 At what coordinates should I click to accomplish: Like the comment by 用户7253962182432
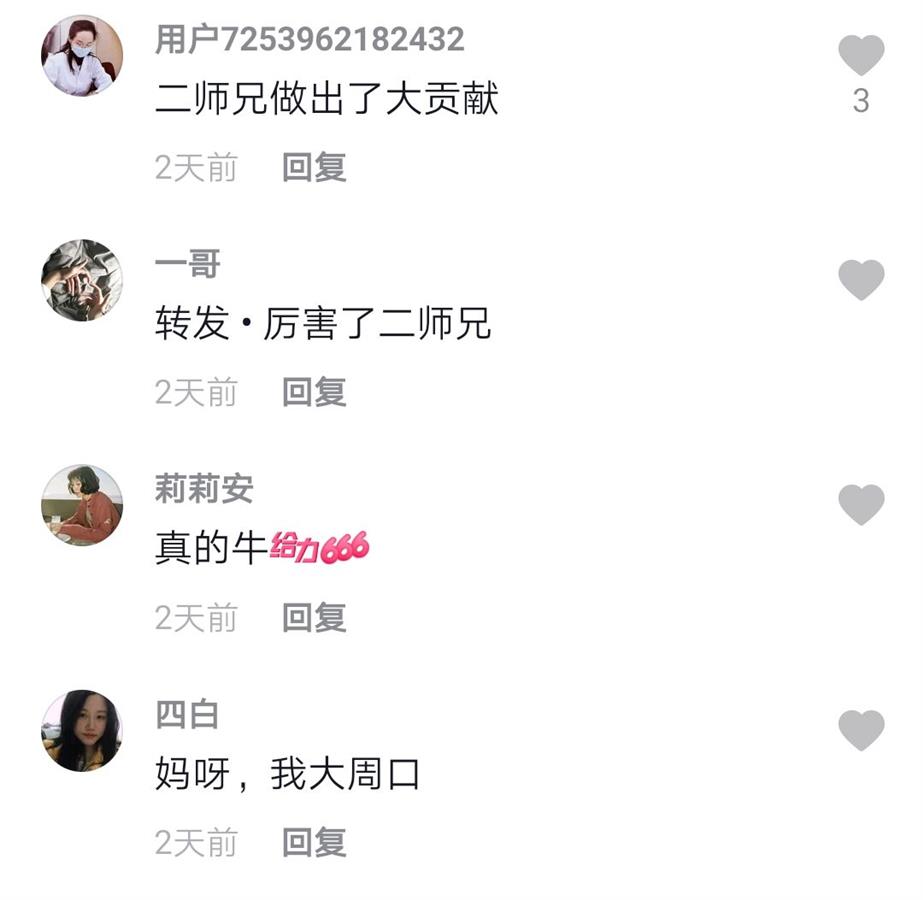coord(861,56)
